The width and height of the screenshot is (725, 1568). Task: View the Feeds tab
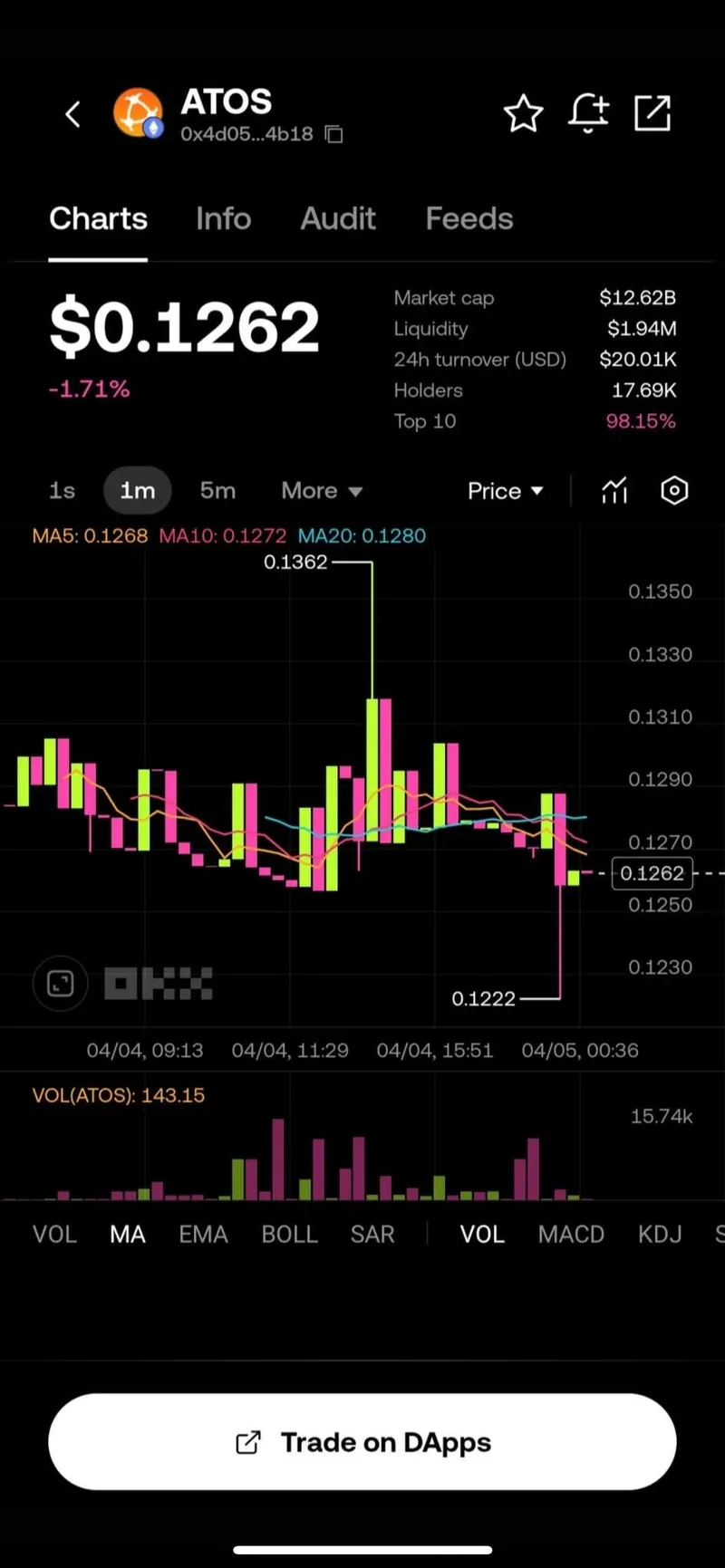pyautogui.click(x=469, y=218)
